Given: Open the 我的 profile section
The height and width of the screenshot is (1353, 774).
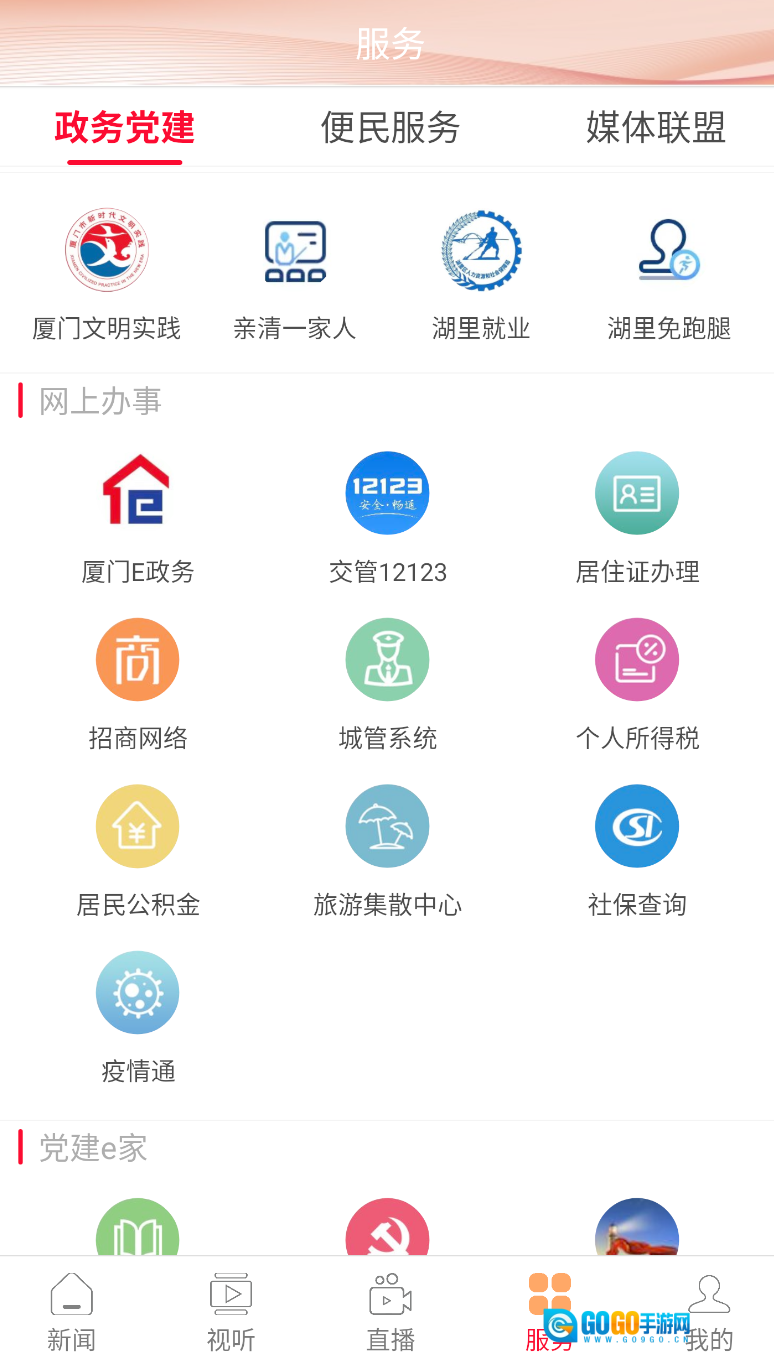Looking at the screenshot, I should [x=709, y=1310].
